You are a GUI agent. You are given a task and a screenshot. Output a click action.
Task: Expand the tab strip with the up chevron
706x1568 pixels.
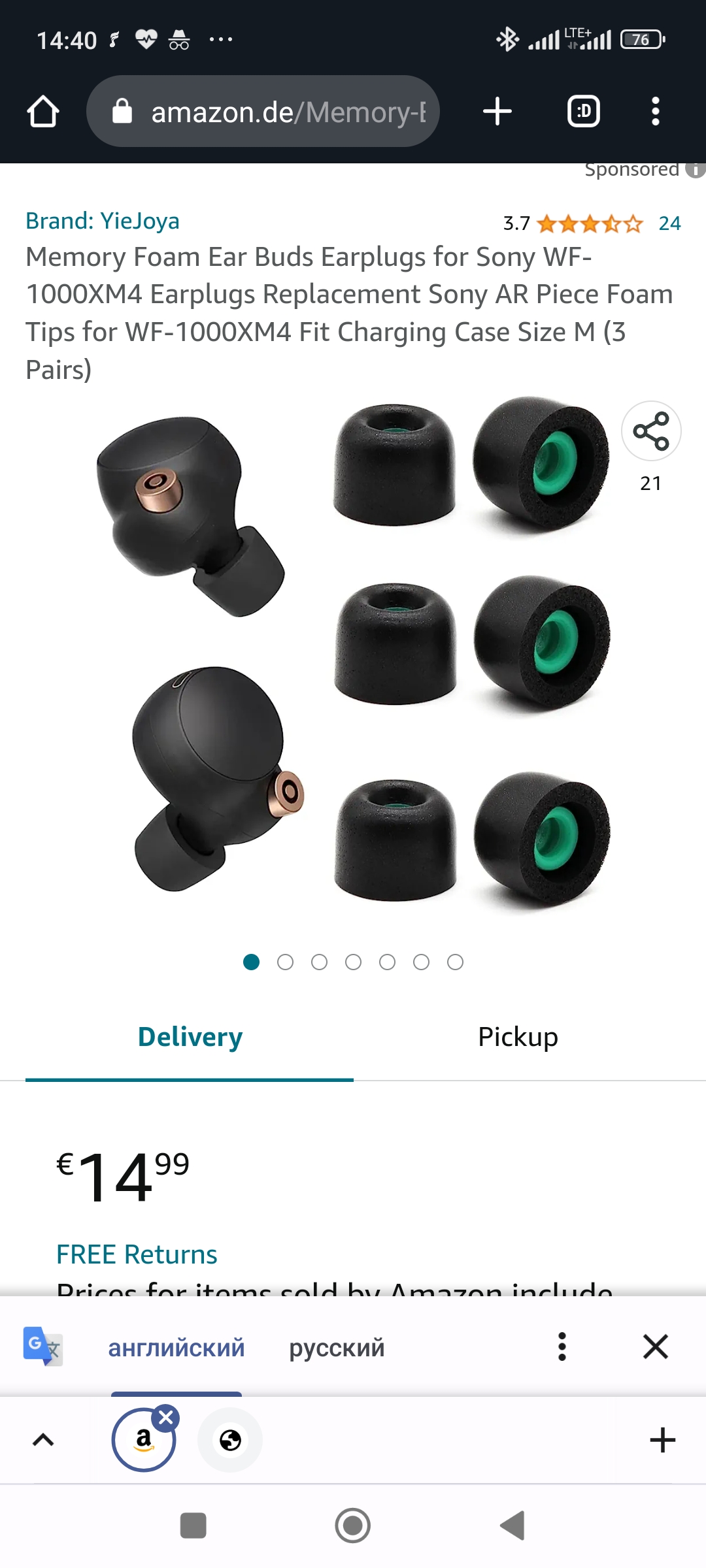[43, 1440]
